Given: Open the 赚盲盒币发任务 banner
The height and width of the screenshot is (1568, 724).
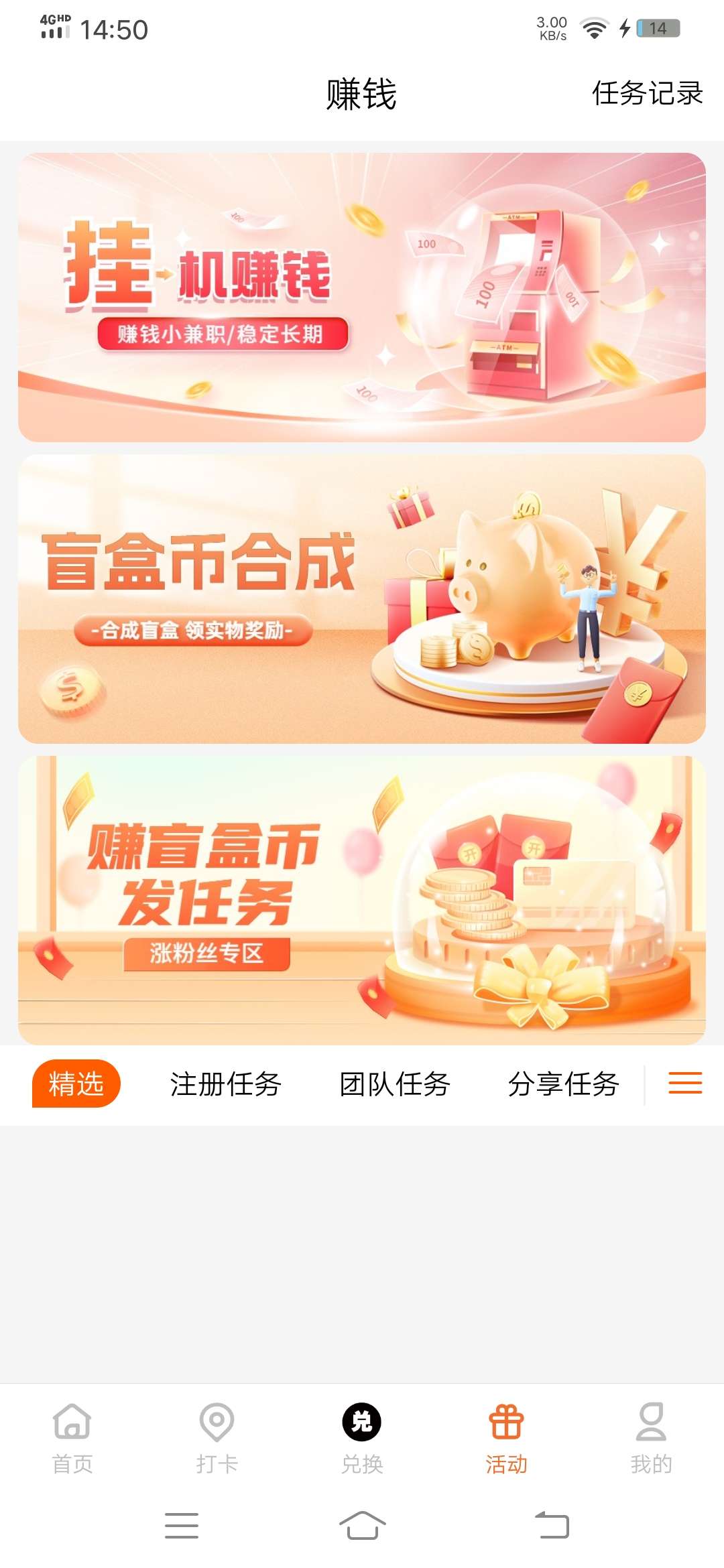Looking at the screenshot, I should pyautogui.click(x=362, y=900).
